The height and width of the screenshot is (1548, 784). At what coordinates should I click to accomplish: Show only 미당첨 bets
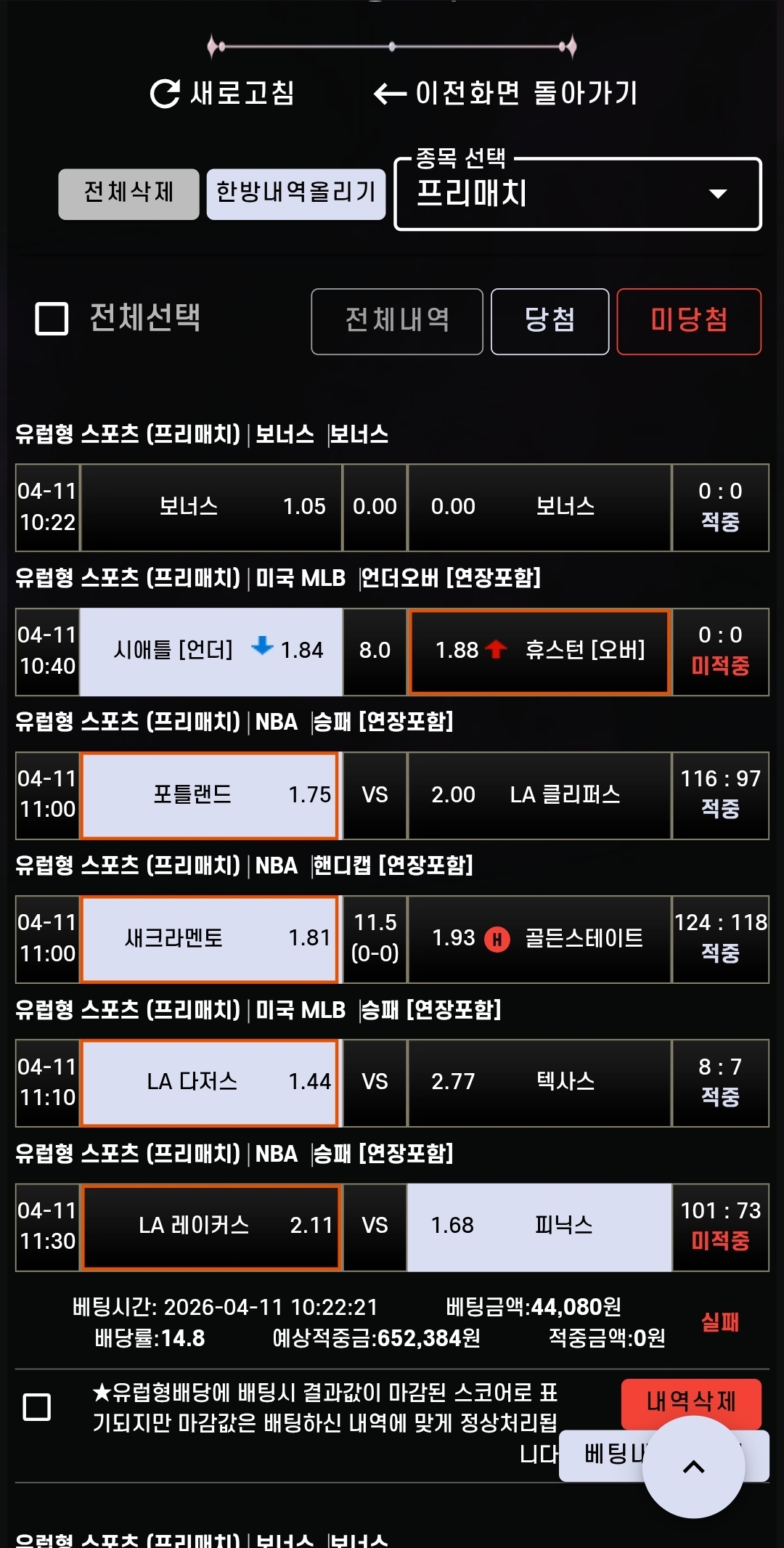(x=688, y=321)
